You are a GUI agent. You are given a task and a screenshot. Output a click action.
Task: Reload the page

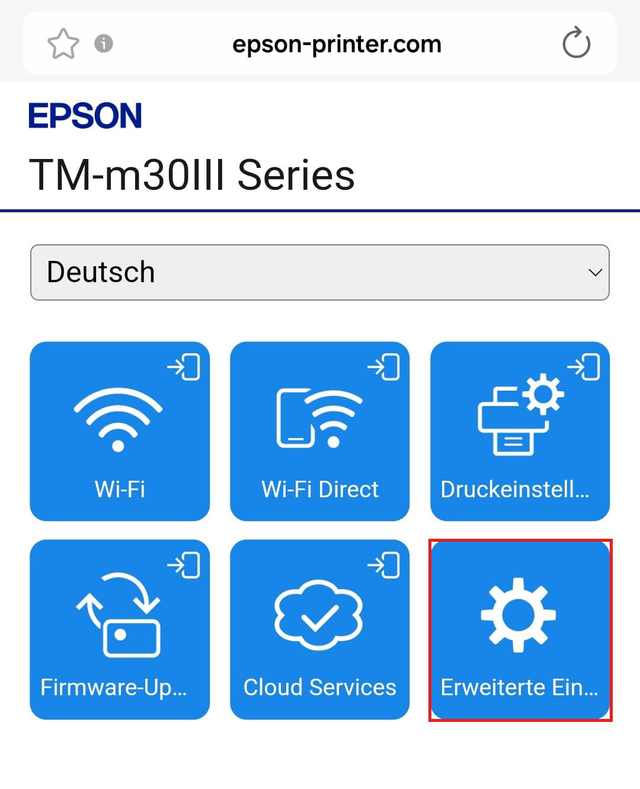click(576, 44)
